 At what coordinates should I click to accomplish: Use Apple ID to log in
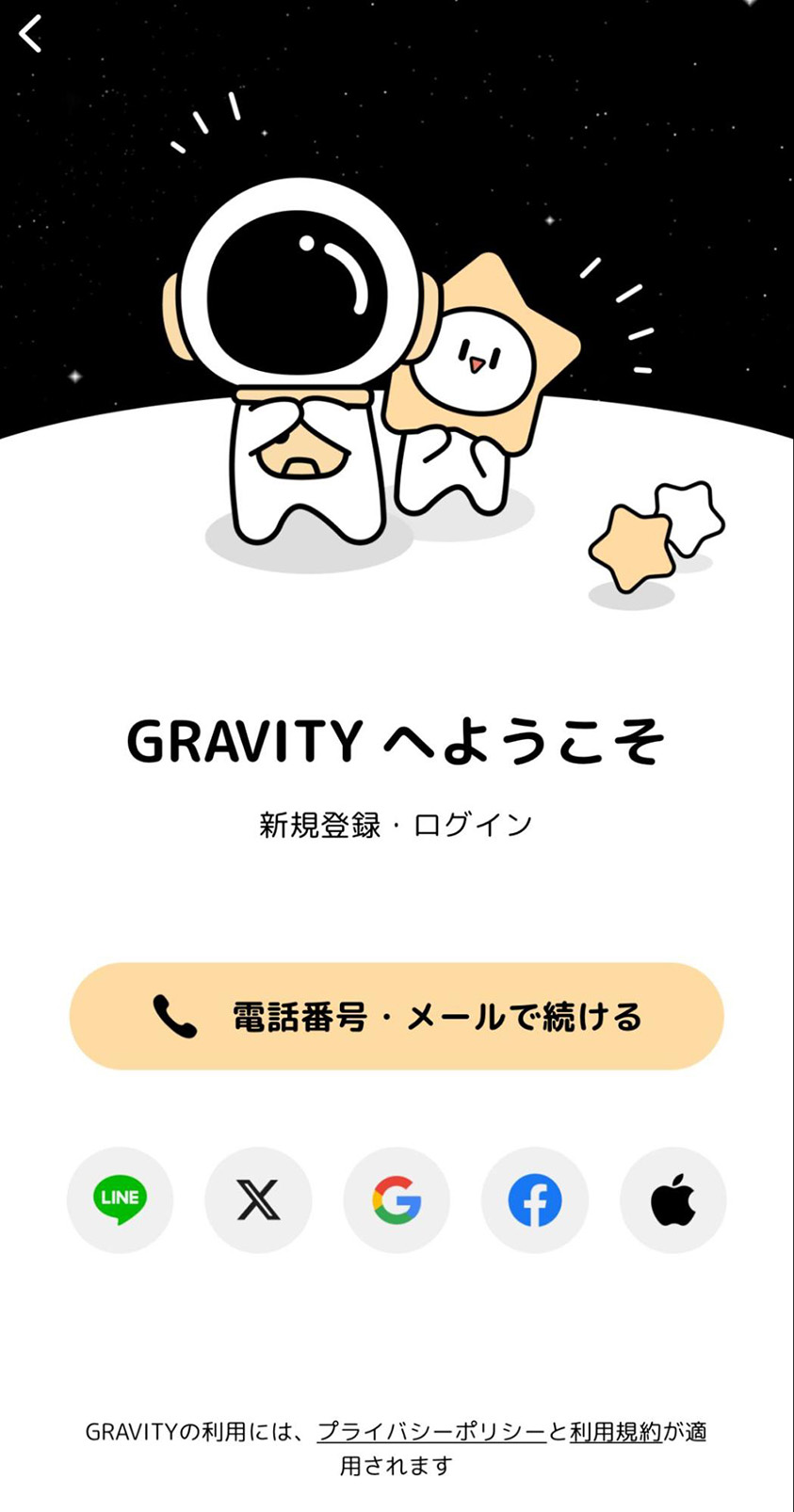(673, 1199)
